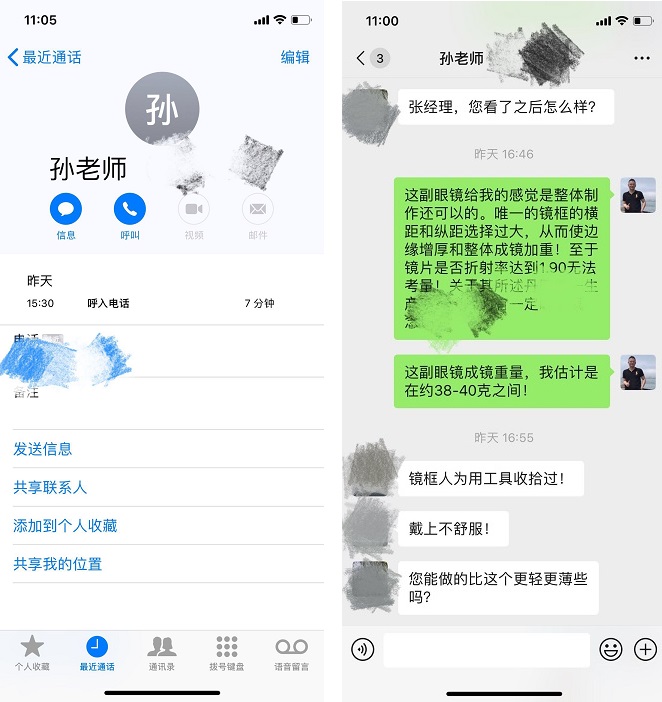Choose 添加到个人收藏
This screenshot has height=702, width=662.
click(65, 525)
